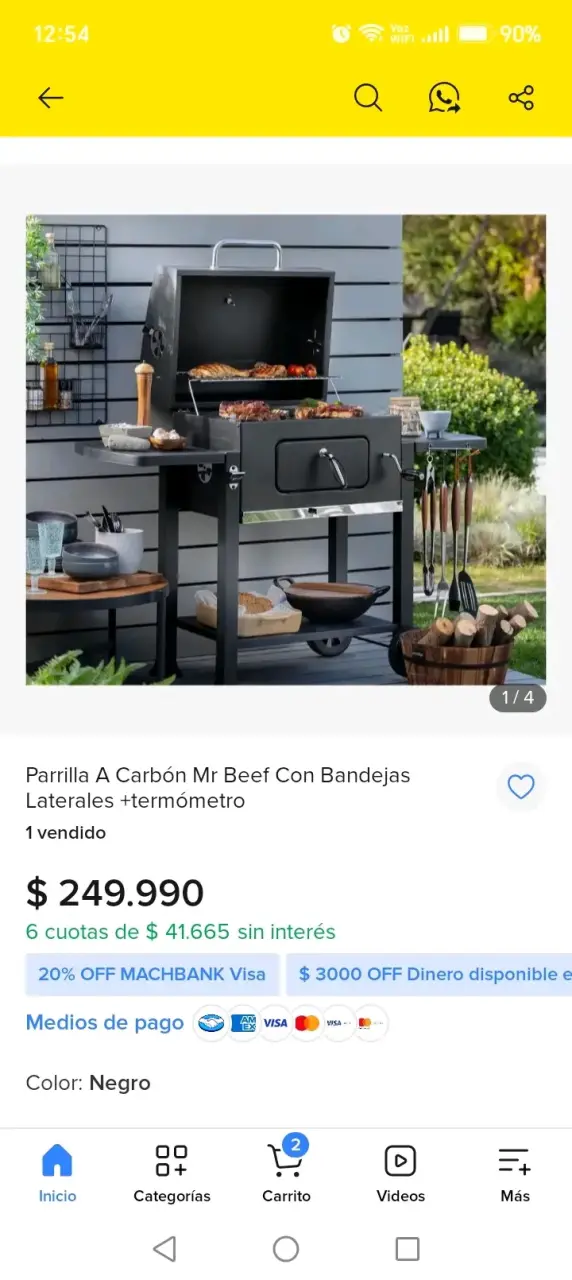
Task: Add product to favorites with heart
Action: click(x=521, y=788)
